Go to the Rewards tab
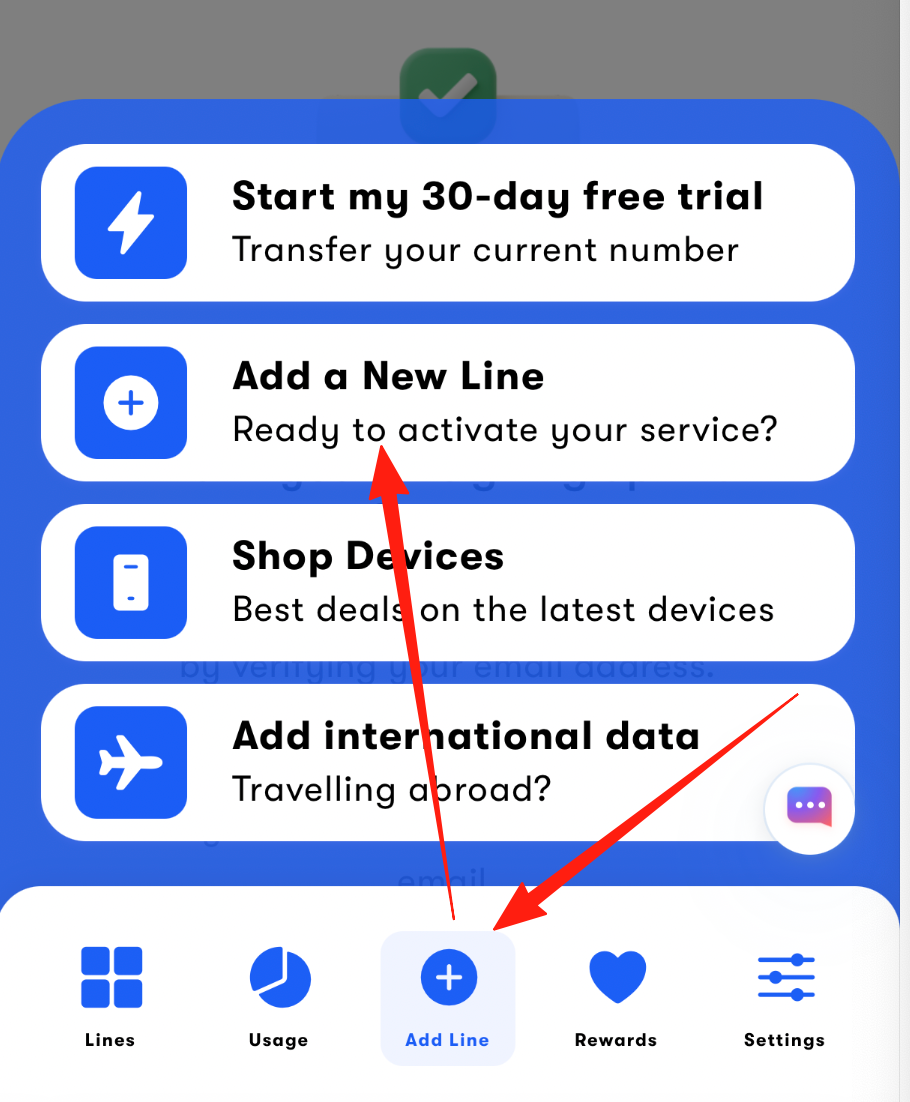 (x=616, y=997)
